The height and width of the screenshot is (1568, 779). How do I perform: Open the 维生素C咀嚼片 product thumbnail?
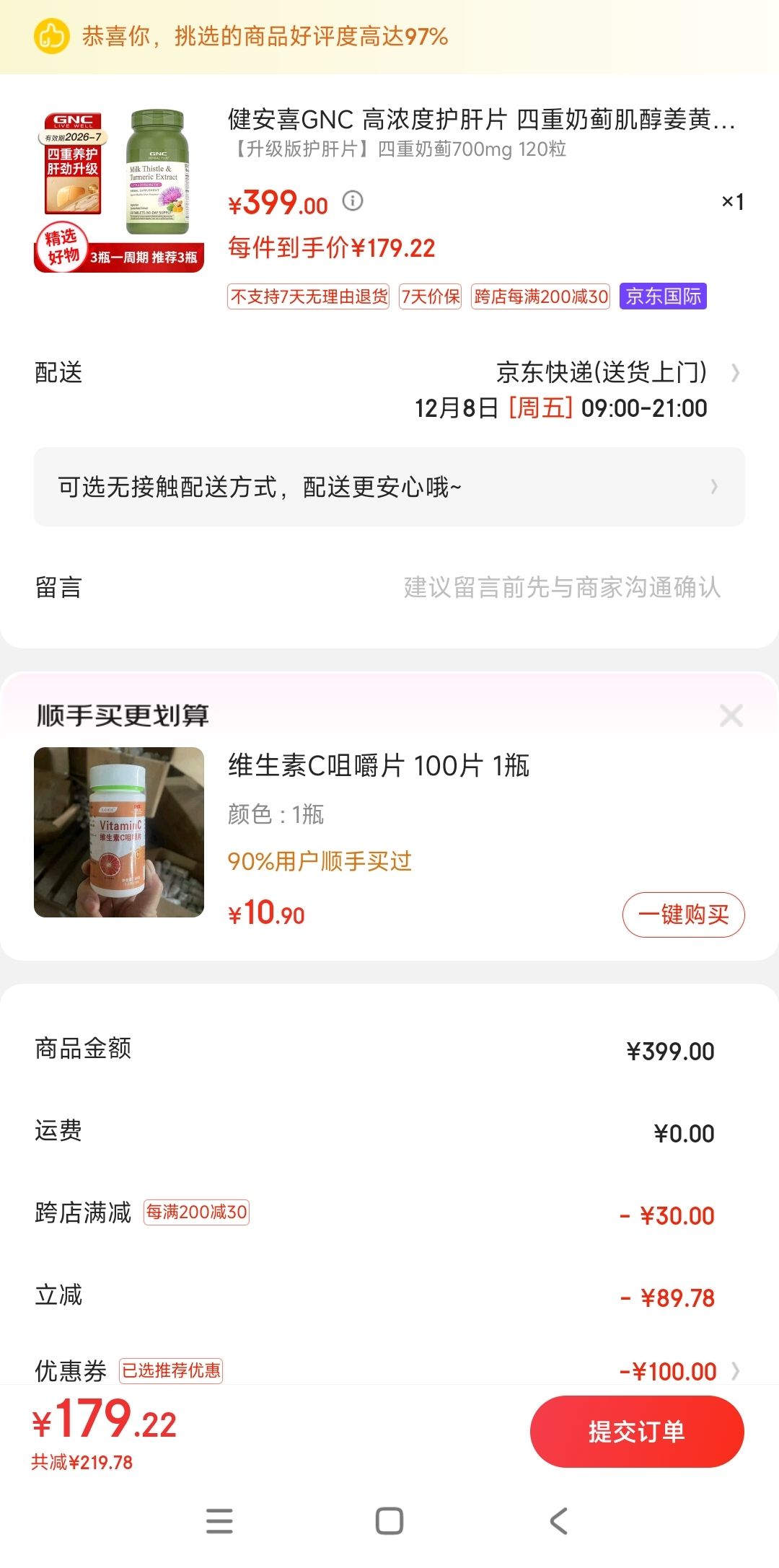119,832
